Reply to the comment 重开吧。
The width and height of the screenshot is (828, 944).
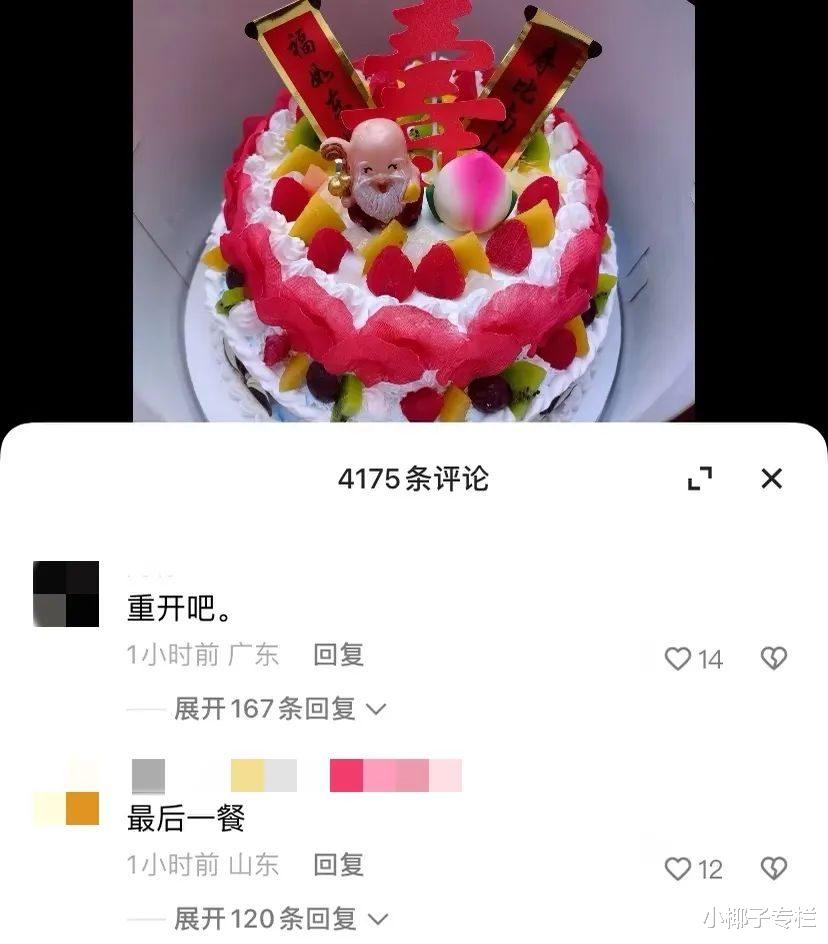(x=338, y=655)
